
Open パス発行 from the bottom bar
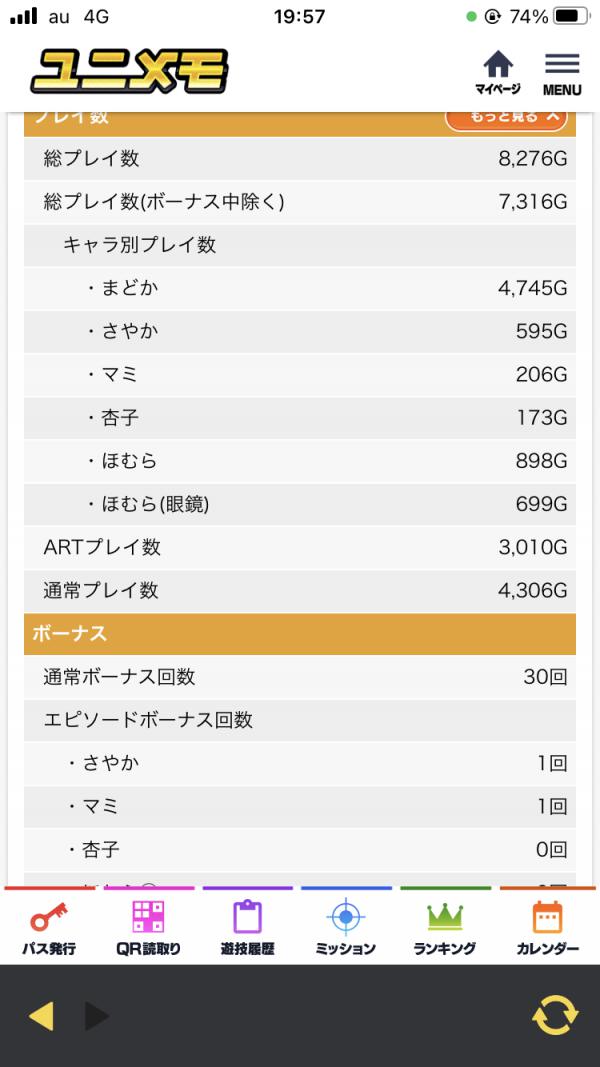tap(48, 927)
